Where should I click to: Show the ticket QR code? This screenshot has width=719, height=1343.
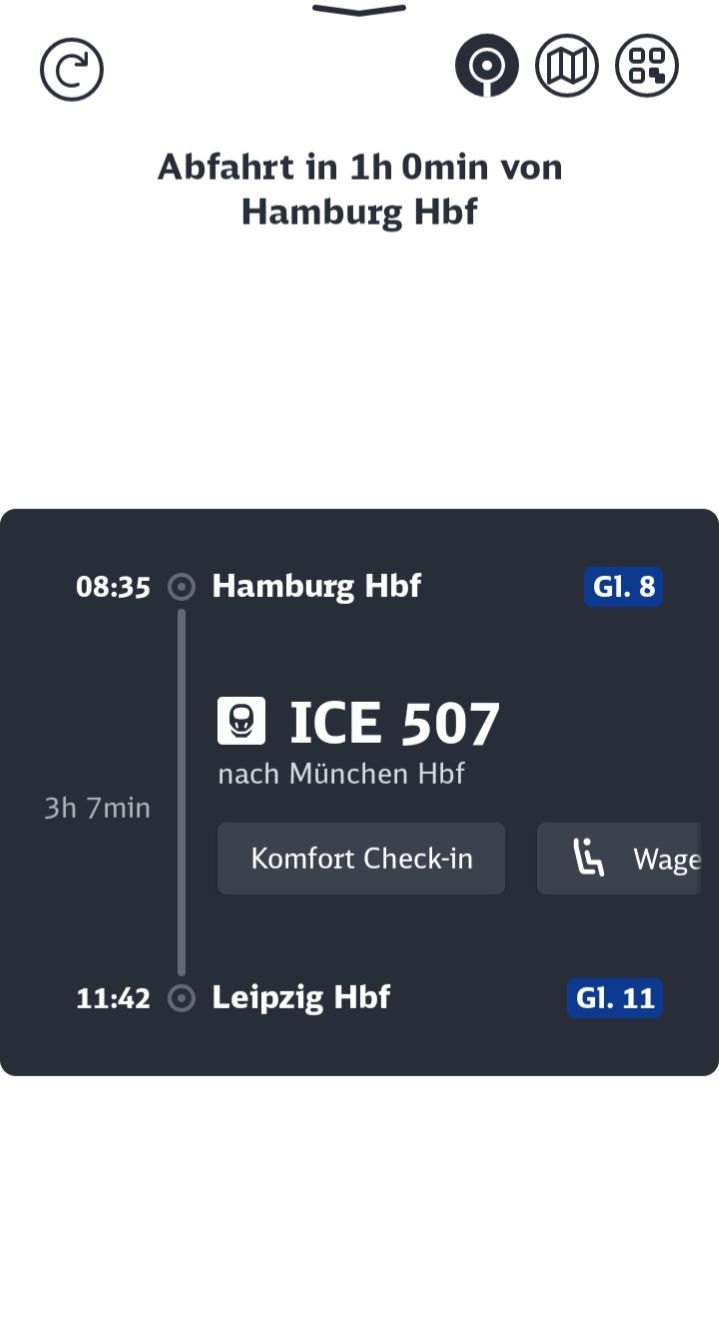click(x=647, y=66)
